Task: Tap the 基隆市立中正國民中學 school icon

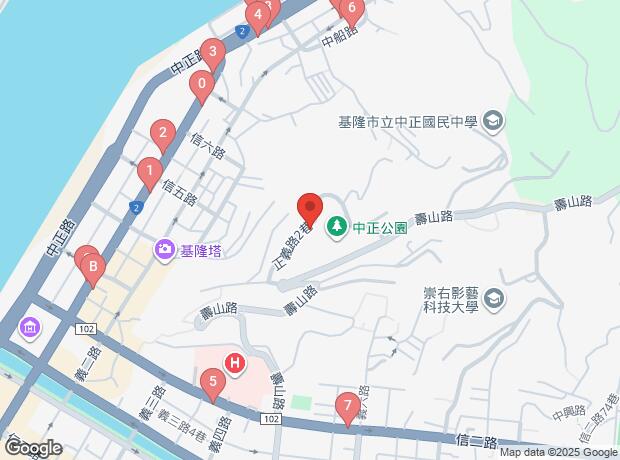Action: coord(491,123)
